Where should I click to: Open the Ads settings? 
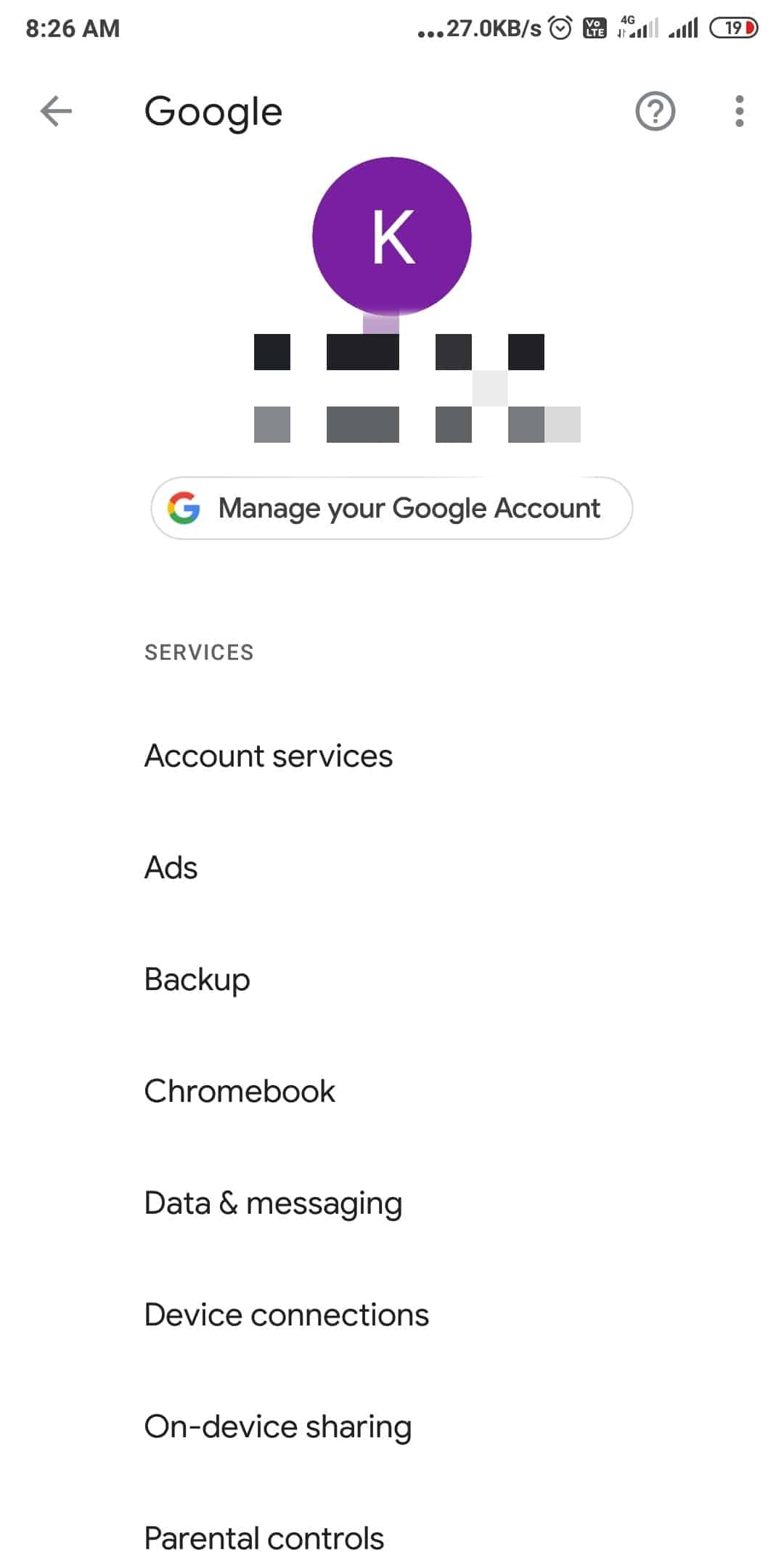[392, 867]
